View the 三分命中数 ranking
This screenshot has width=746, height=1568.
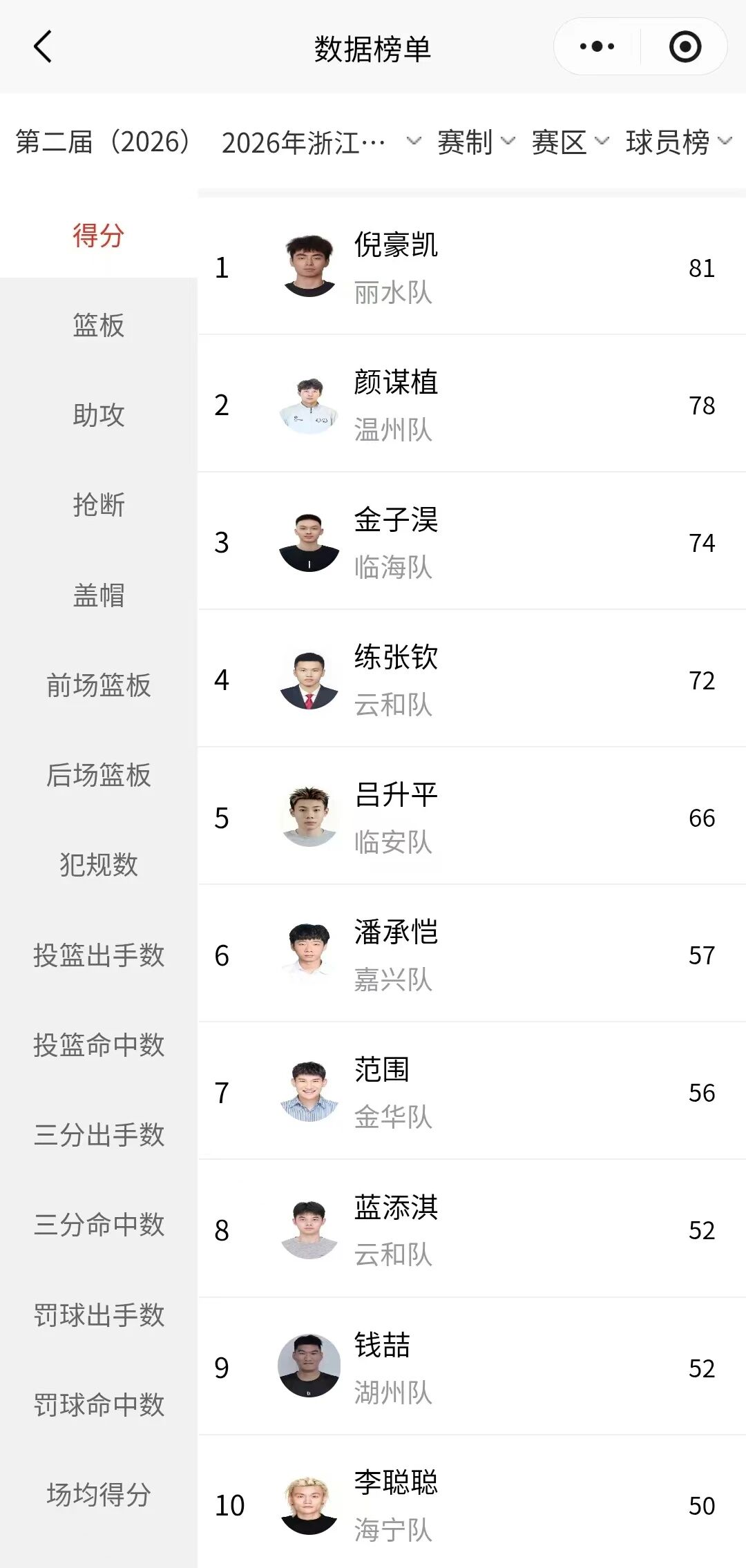(99, 1225)
